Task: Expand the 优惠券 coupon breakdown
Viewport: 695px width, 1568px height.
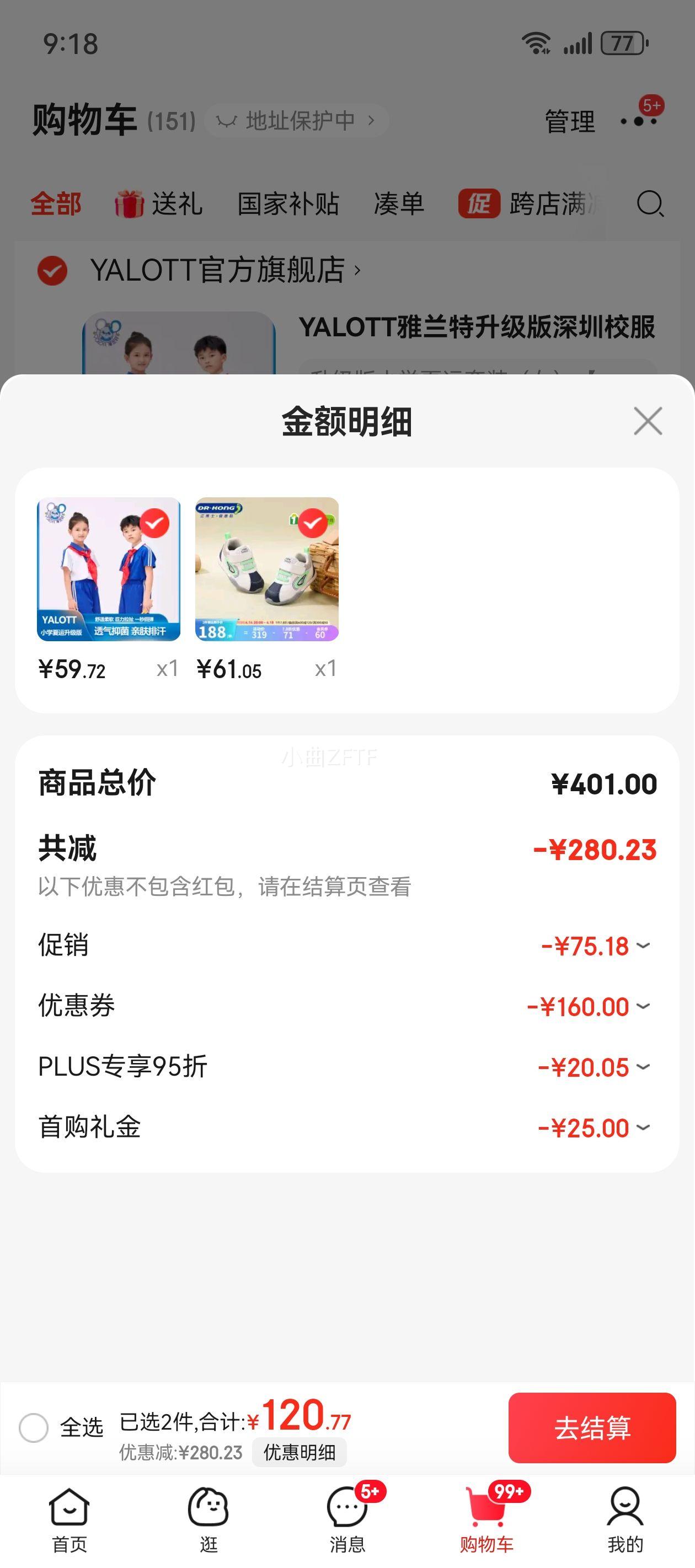Action: [643, 1007]
